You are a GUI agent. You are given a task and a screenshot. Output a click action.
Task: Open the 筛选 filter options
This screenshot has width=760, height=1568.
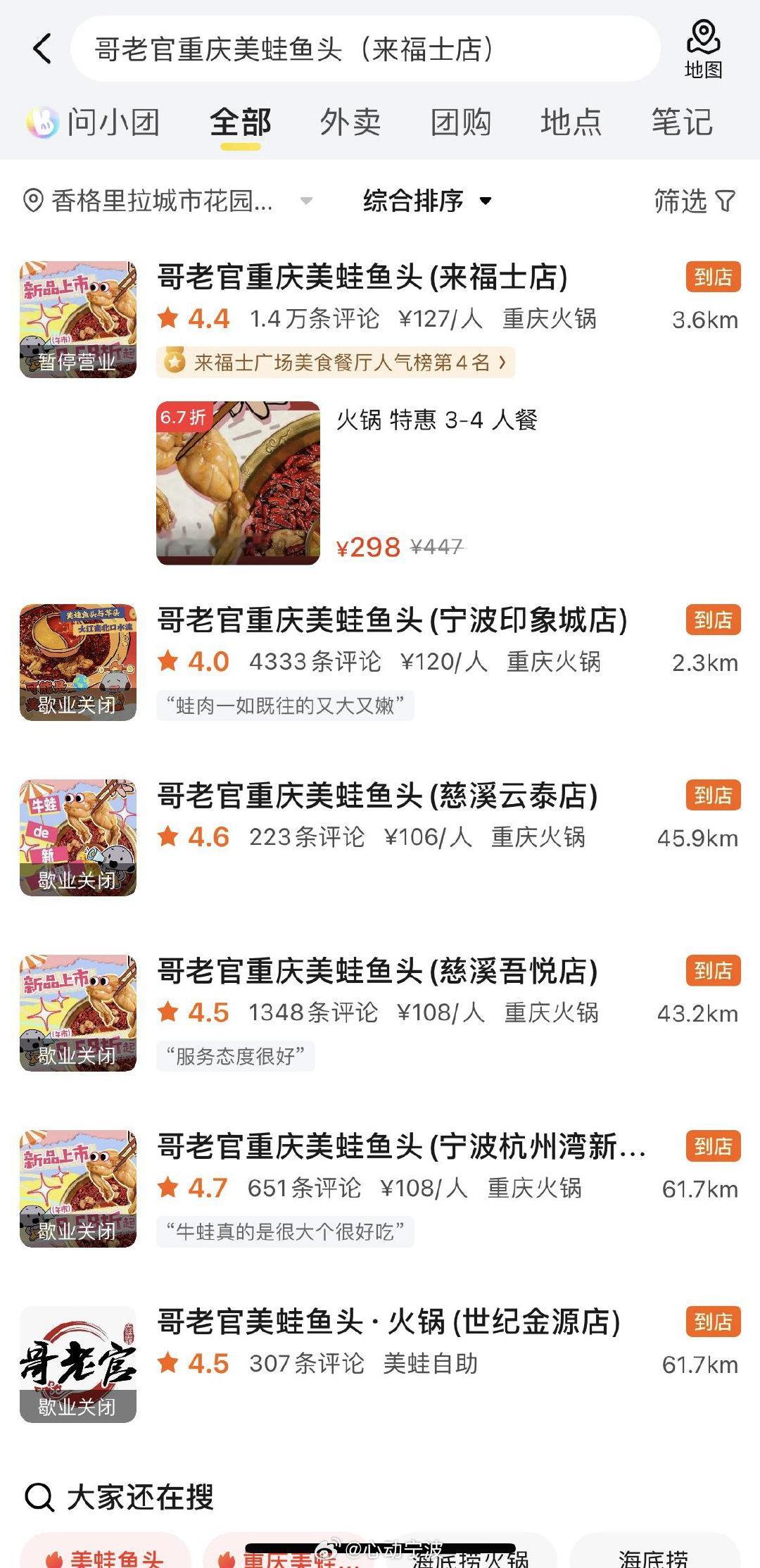(694, 201)
